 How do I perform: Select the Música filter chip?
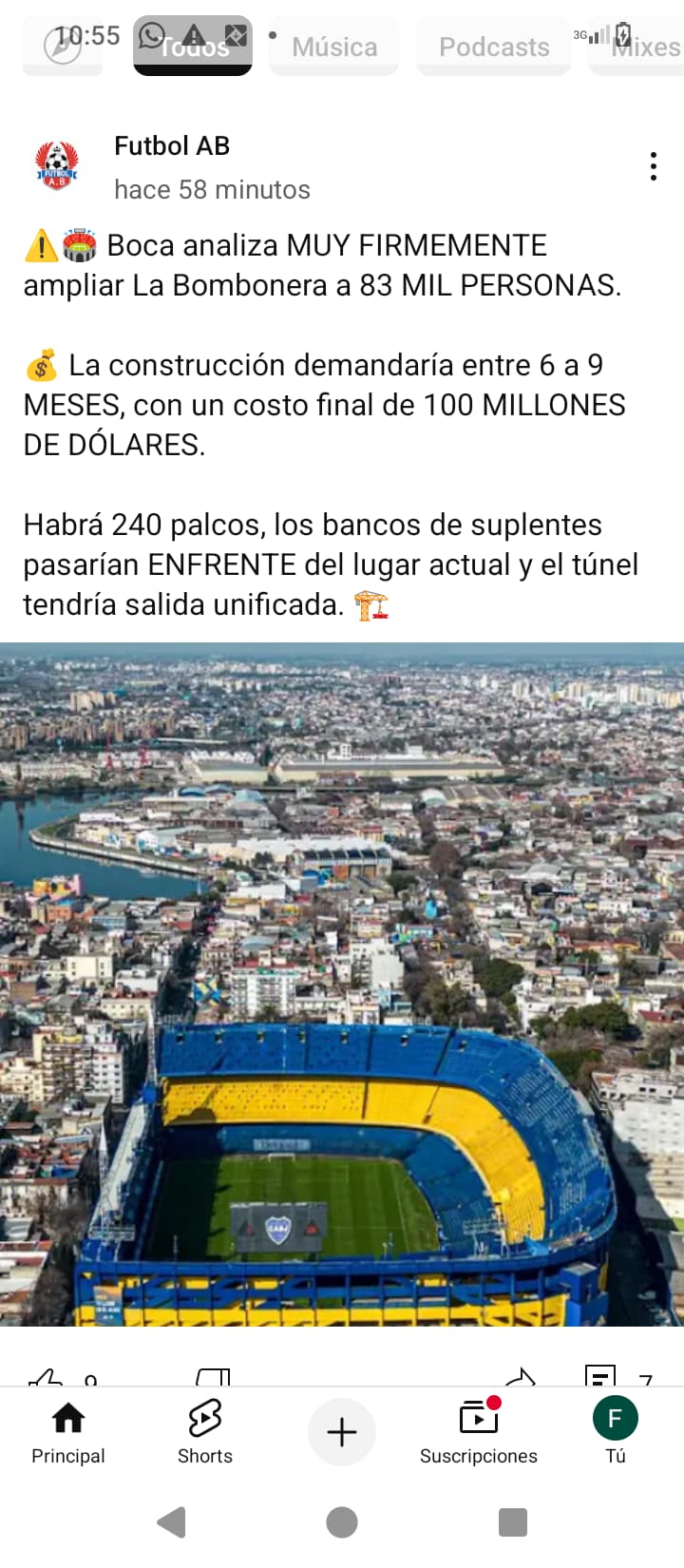[334, 46]
